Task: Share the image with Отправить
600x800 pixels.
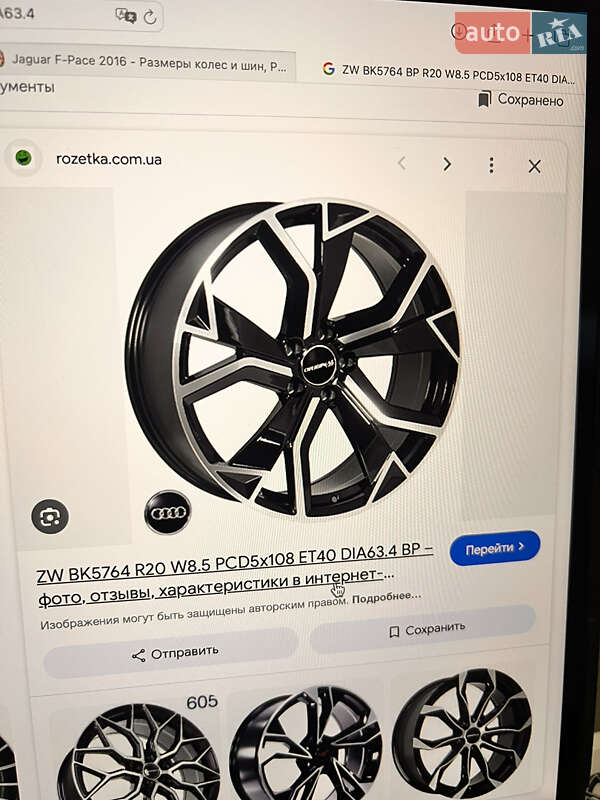Action: point(175,653)
